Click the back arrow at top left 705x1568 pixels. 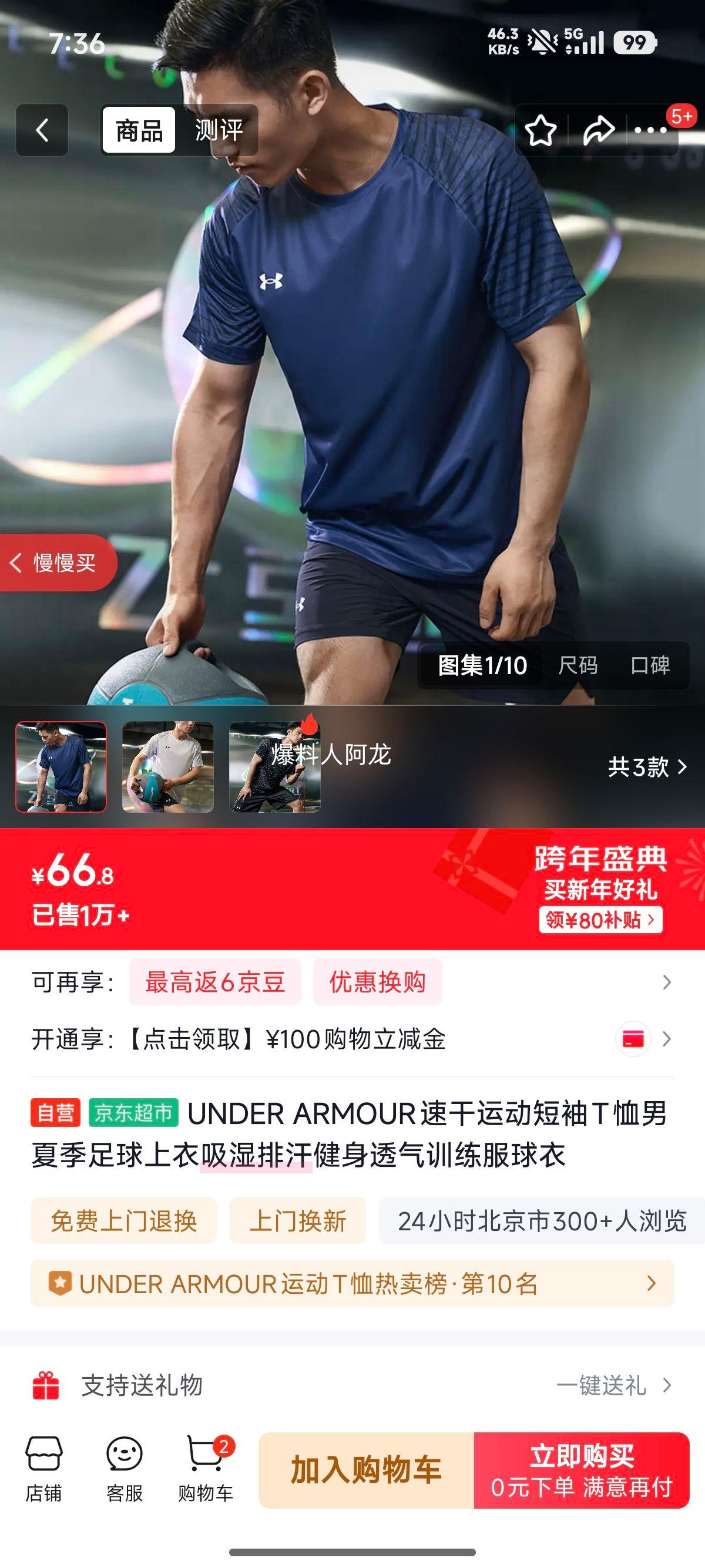41,131
